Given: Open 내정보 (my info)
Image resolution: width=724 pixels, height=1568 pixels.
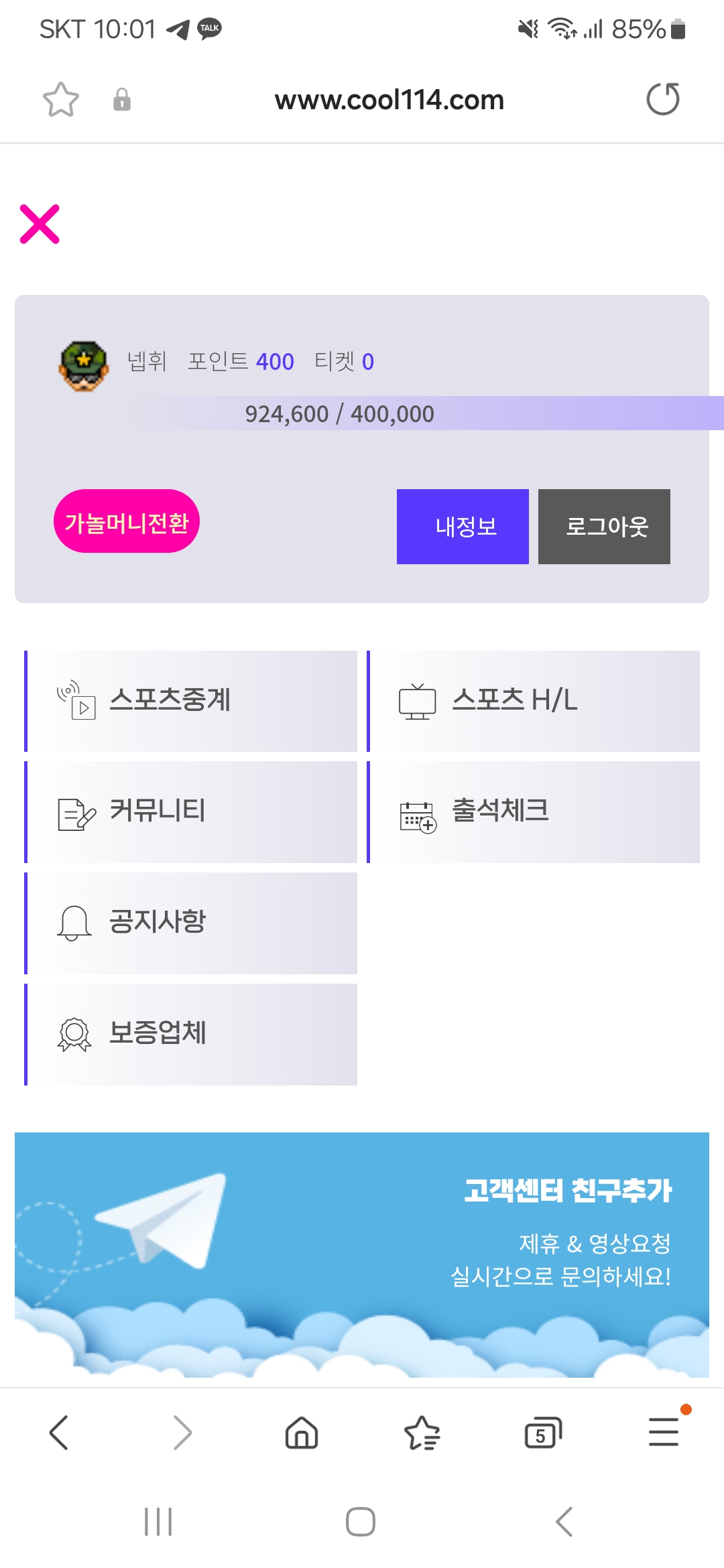Looking at the screenshot, I should point(463,527).
